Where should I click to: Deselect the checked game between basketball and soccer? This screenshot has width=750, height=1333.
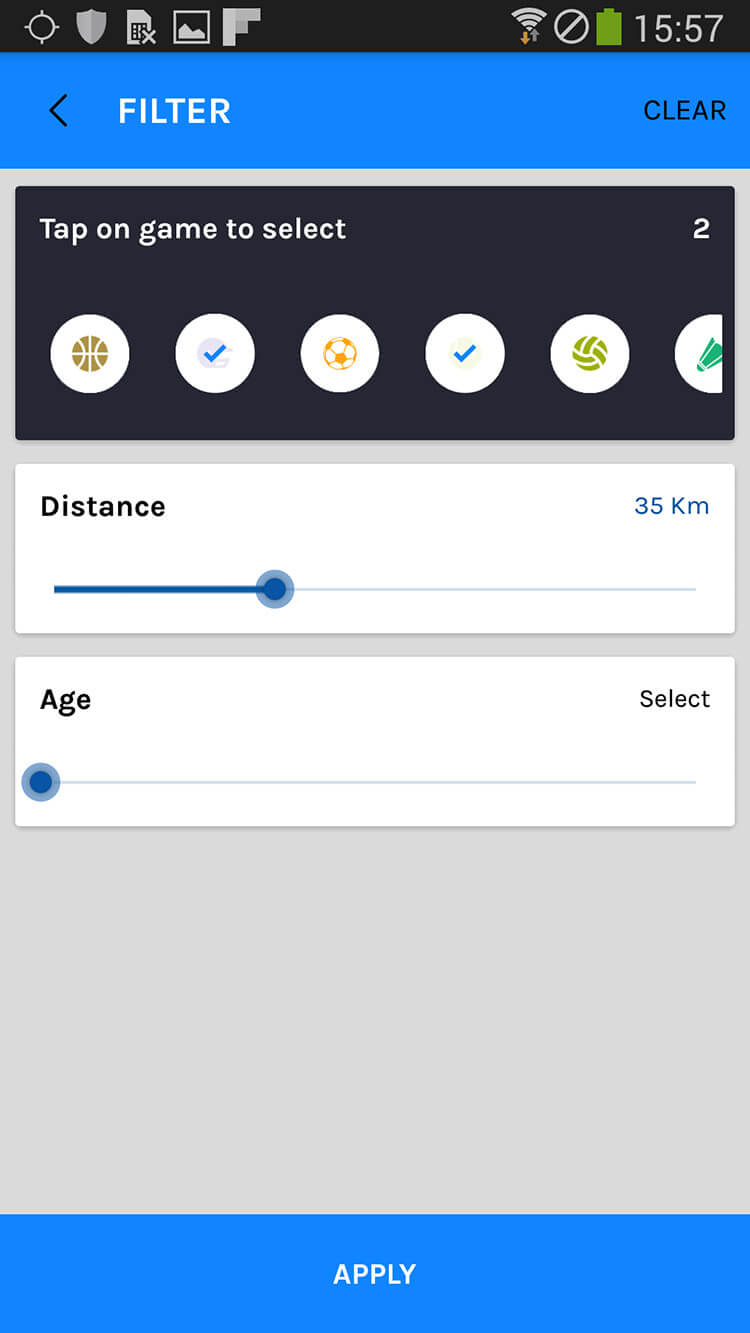215,353
